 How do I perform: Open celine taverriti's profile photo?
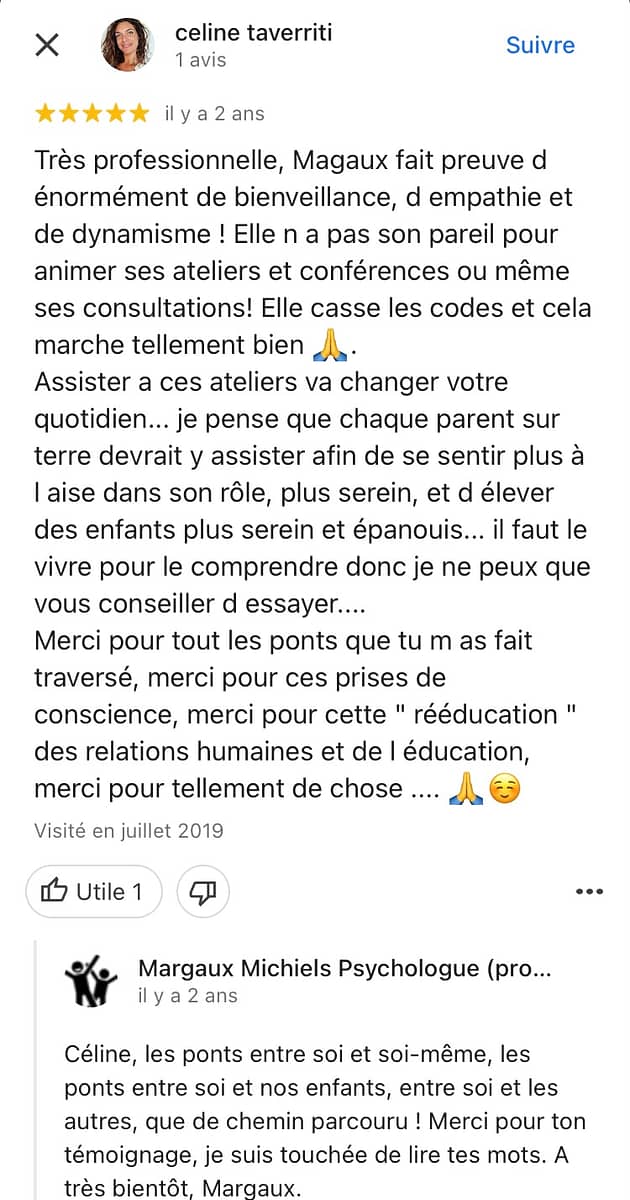128,46
